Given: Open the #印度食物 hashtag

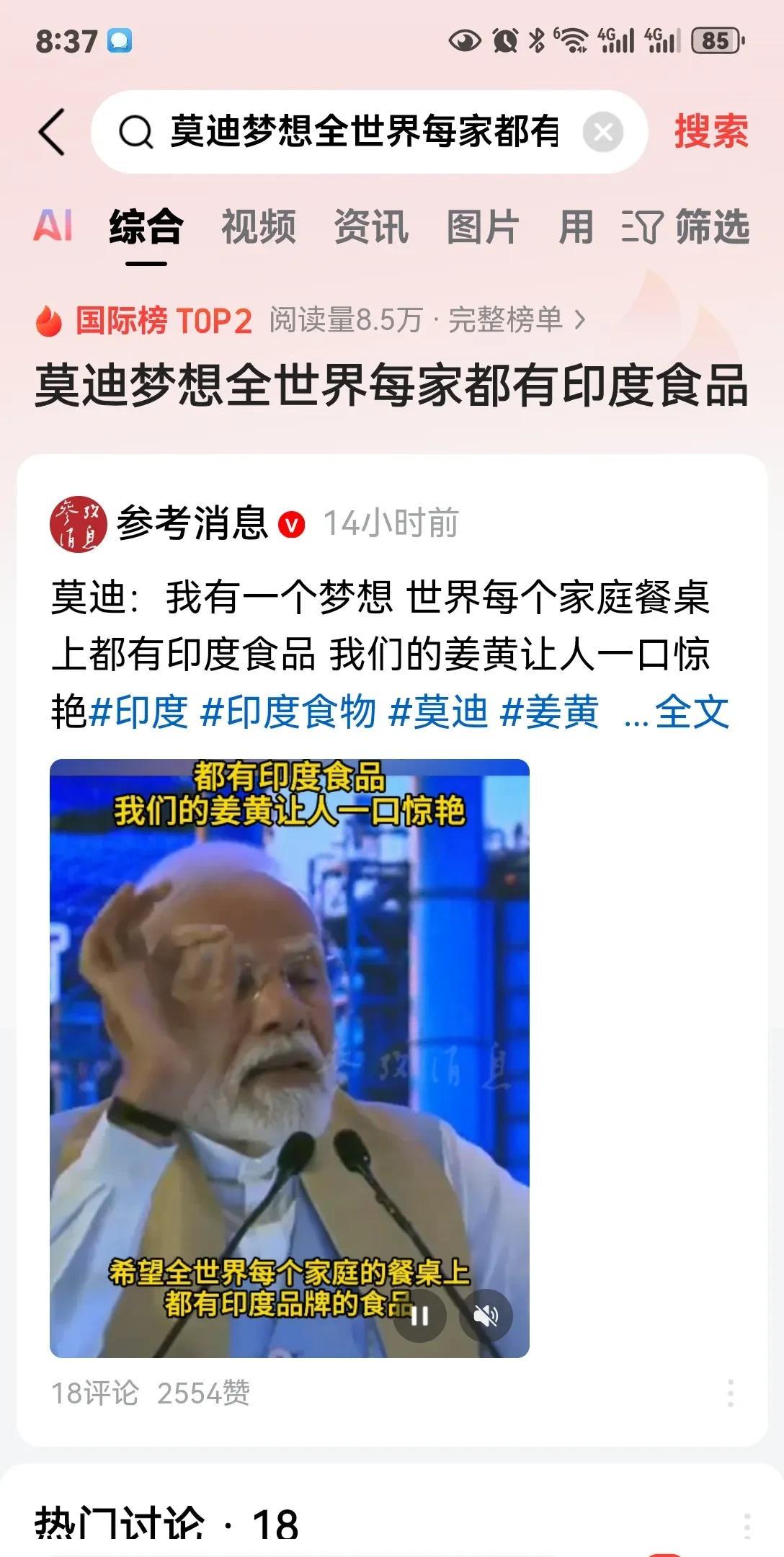Looking at the screenshot, I should pyautogui.click(x=288, y=711).
